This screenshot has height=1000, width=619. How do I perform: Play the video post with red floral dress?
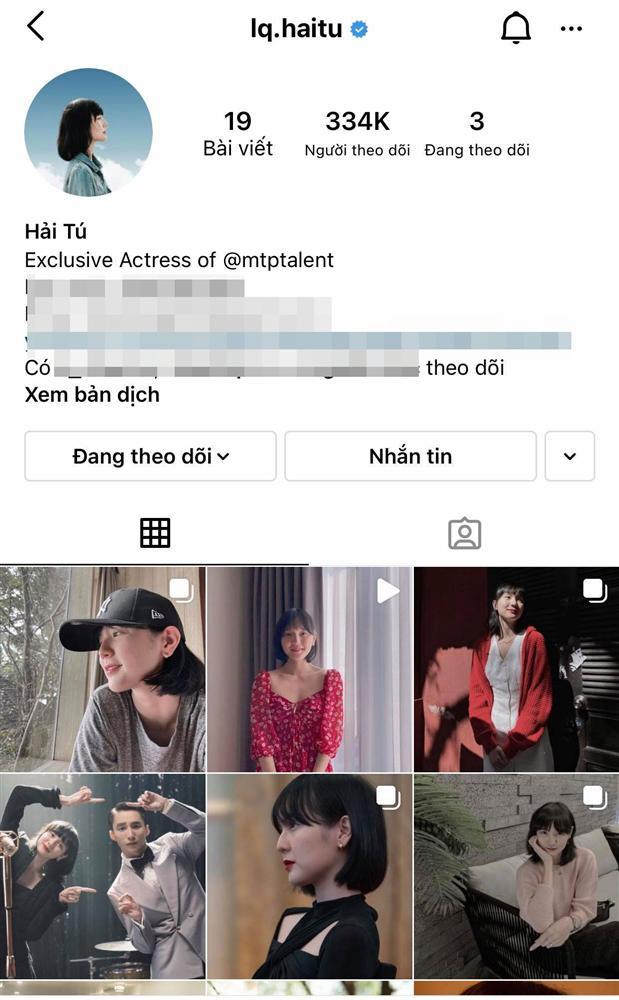308,669
